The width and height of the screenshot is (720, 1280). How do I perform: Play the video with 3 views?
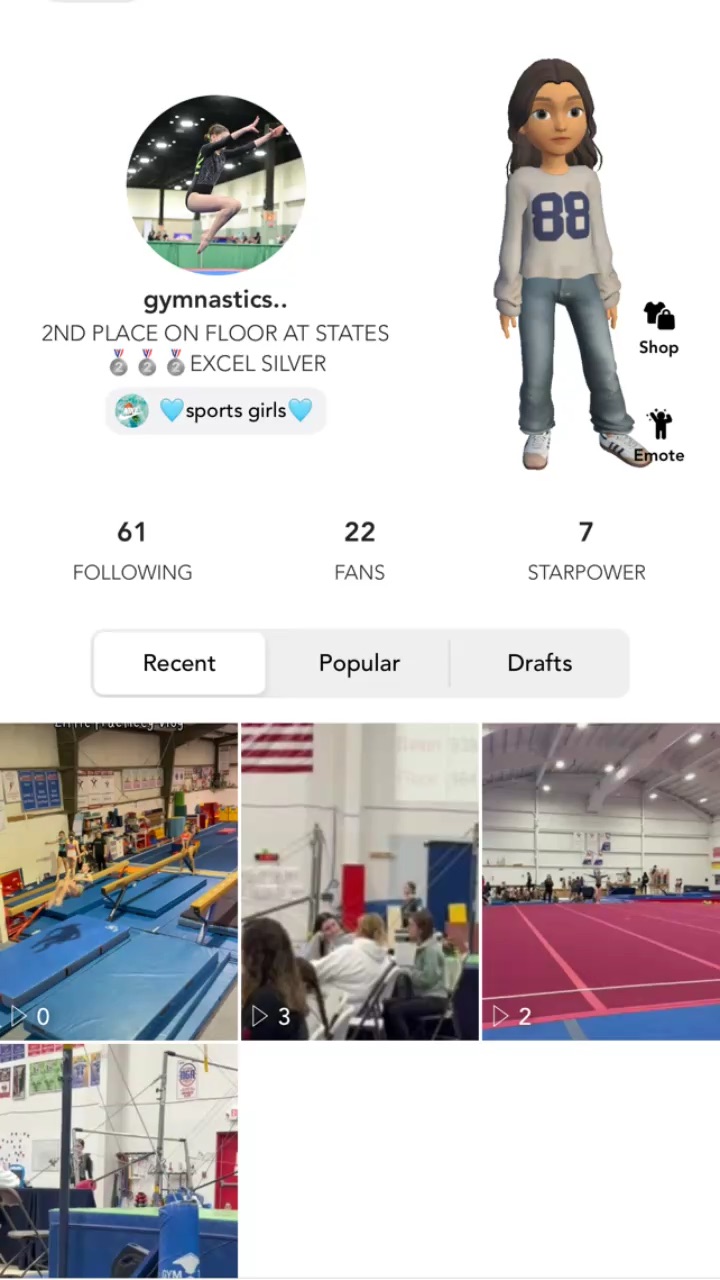click(359, 880)
